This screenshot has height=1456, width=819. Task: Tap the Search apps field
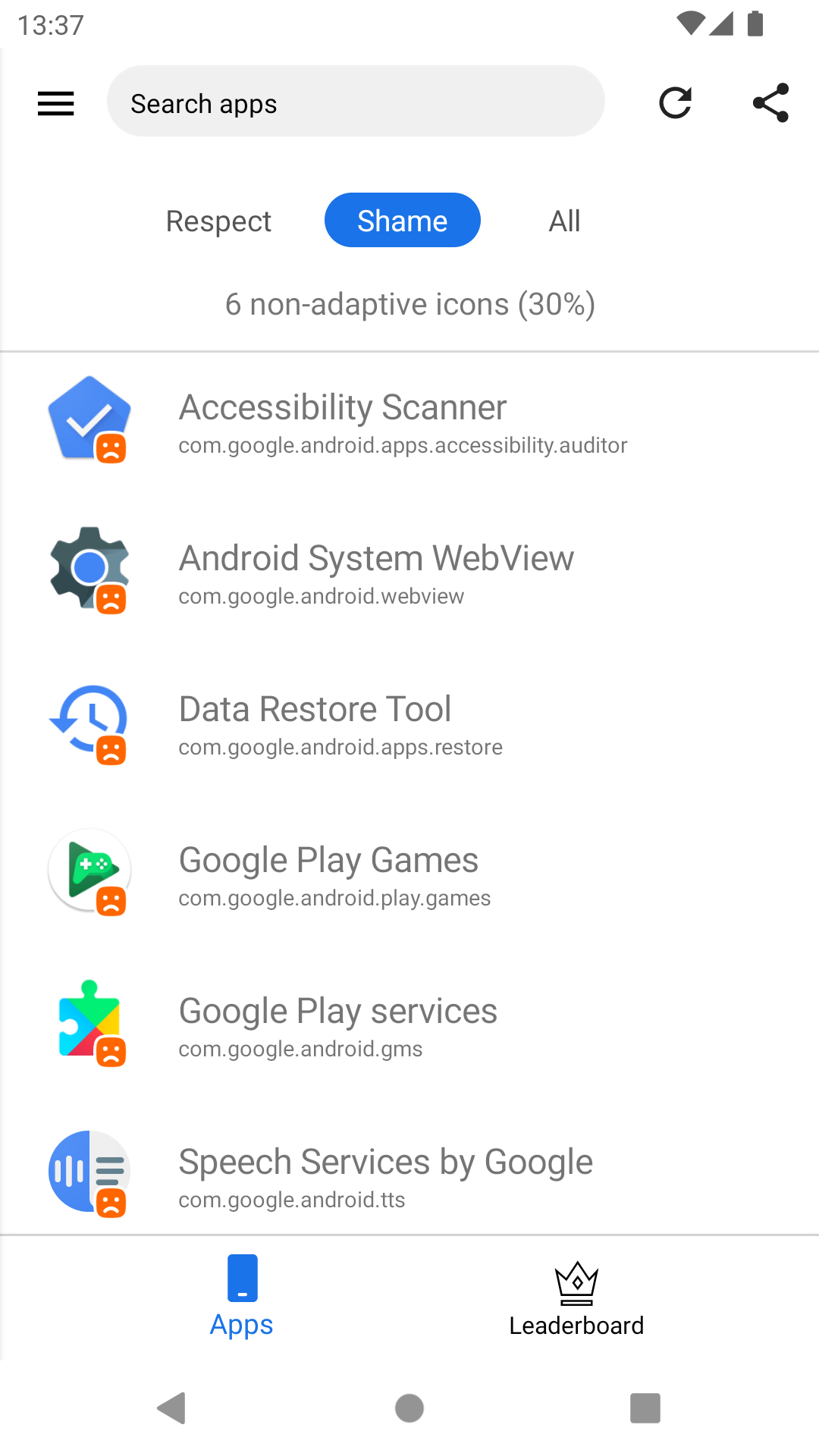point(355,102)
